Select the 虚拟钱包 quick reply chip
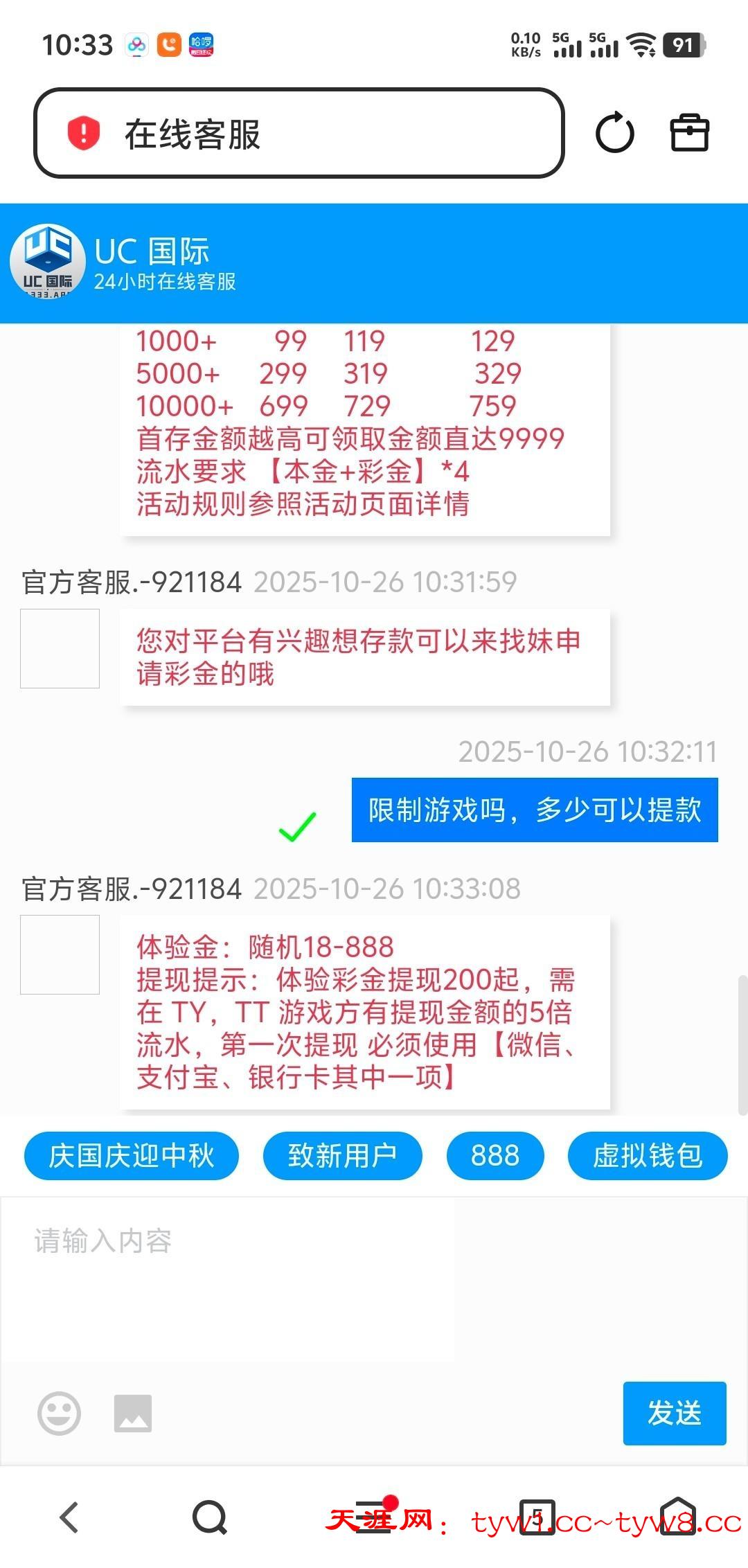This screenshot has width=748, height=1568. (648, 1156)
